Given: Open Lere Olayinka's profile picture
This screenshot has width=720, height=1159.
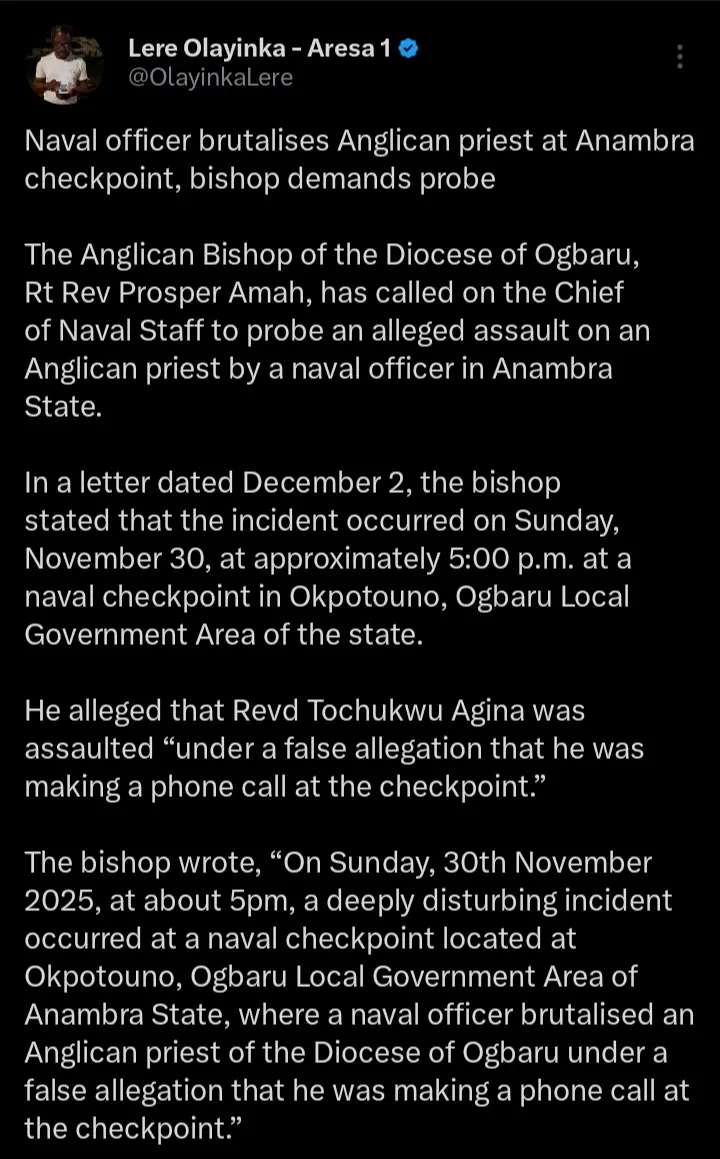Looking at the screenshot, I should [64, 65].
